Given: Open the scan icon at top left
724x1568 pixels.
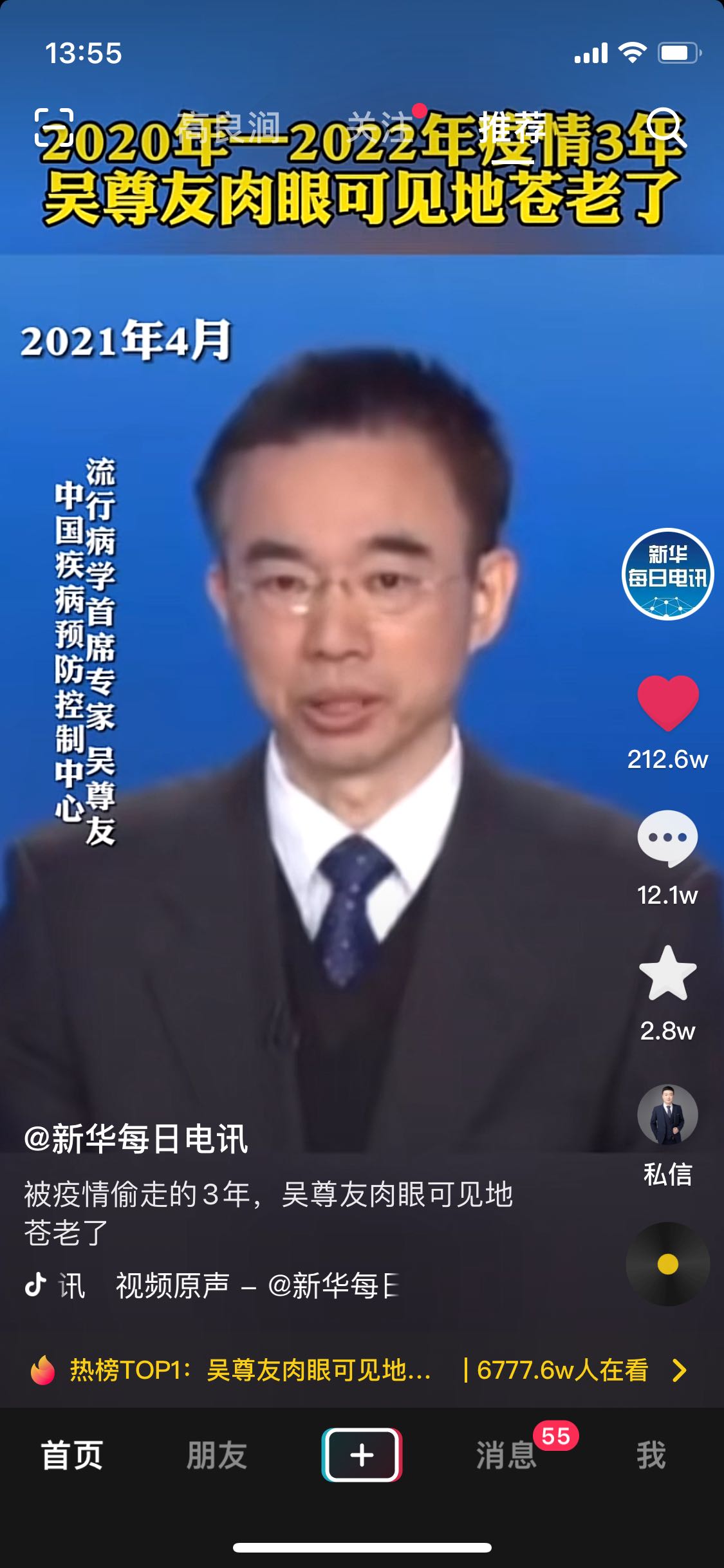Looking at the screenshot, I should coord(54,127).
